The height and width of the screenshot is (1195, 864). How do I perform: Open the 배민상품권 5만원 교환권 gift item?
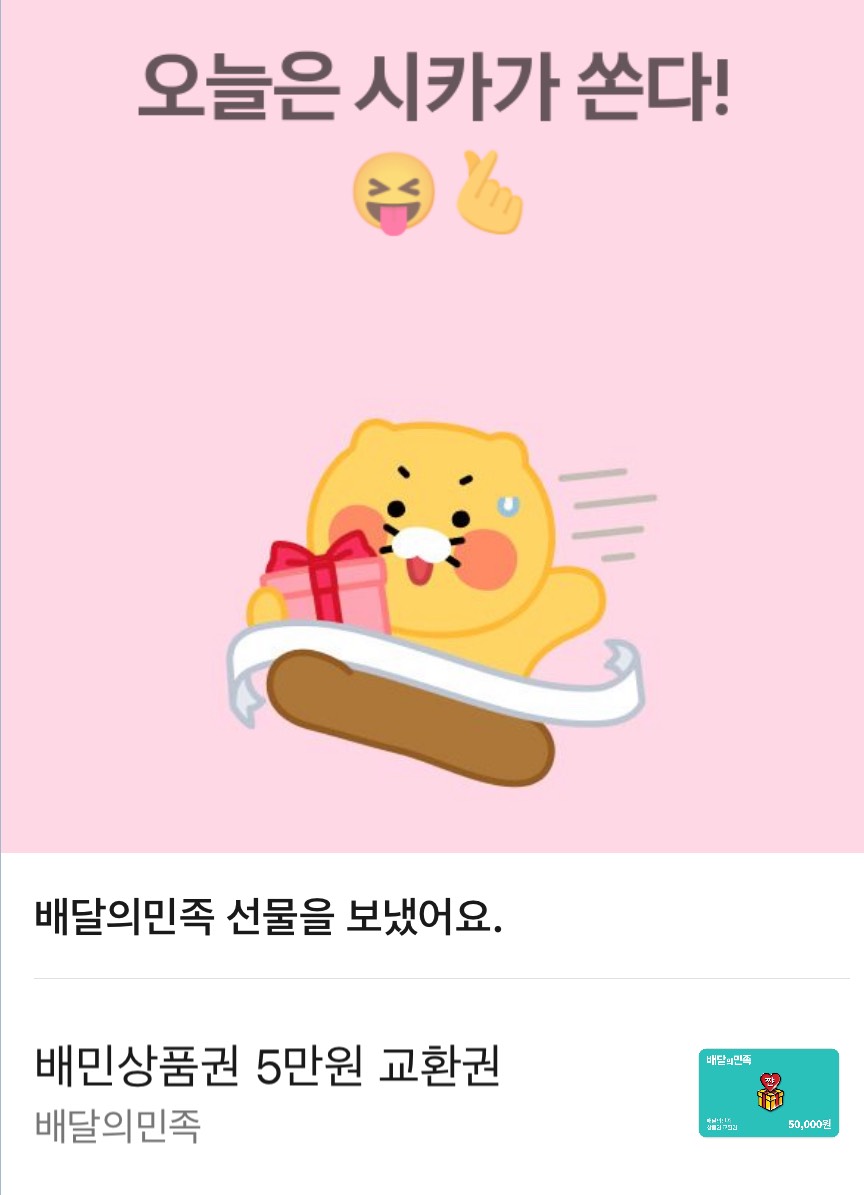click(x=268, y=1069)
